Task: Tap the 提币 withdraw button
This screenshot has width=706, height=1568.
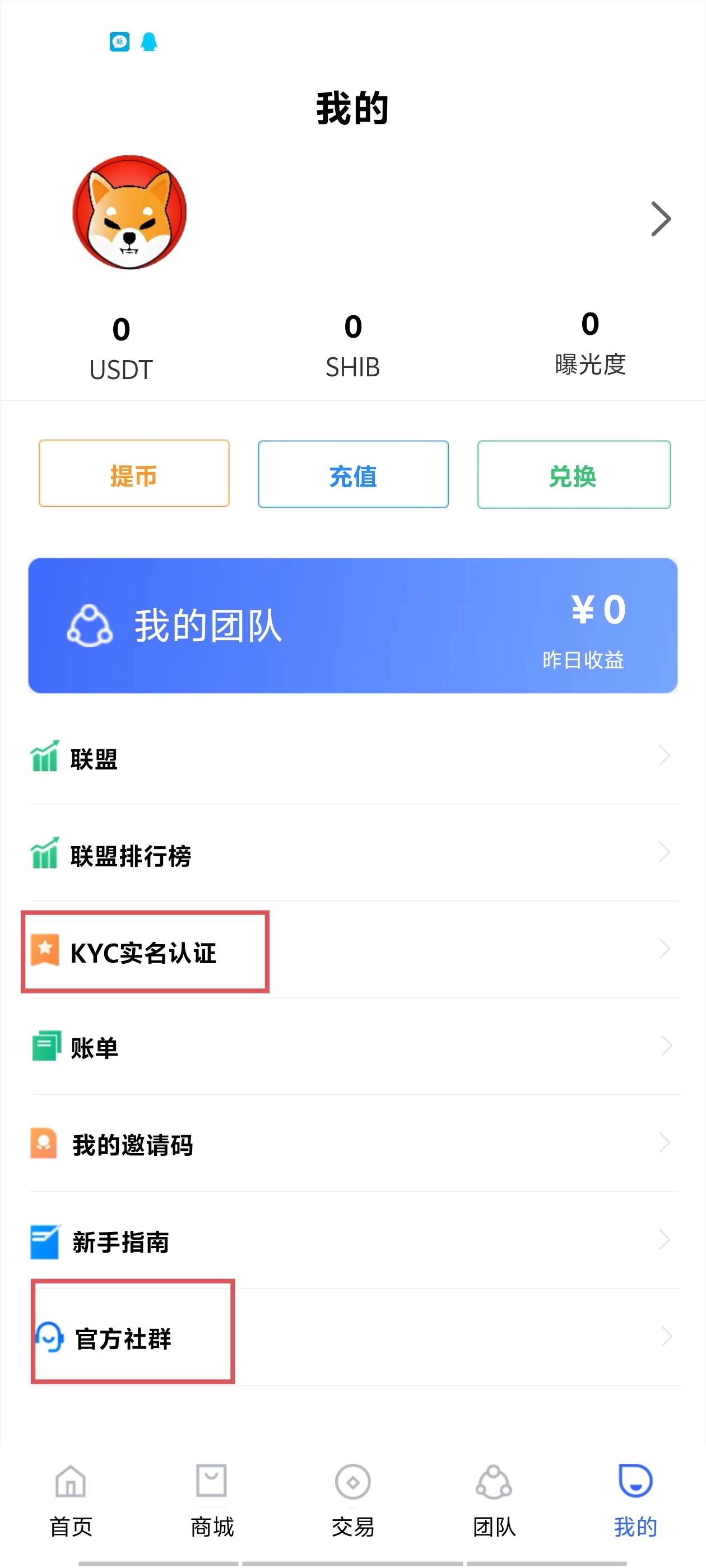Action: click(x=134, y=474)
